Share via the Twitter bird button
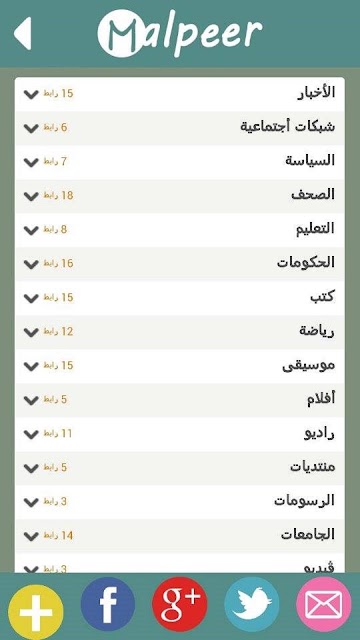The image size is (360, 640). [x=252, y=604]
